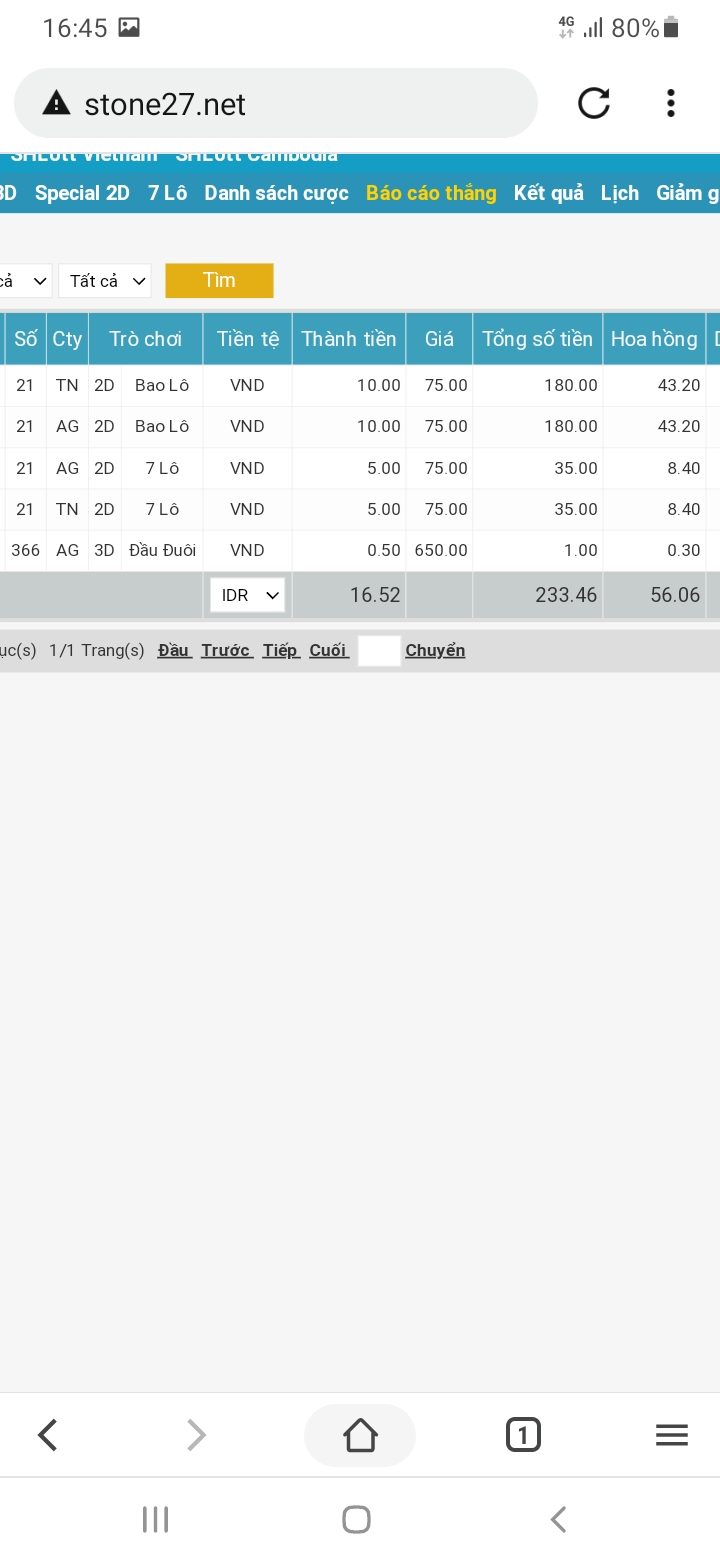Select the Báo cáo thắng tab
720x1560 pixels.
431,193
